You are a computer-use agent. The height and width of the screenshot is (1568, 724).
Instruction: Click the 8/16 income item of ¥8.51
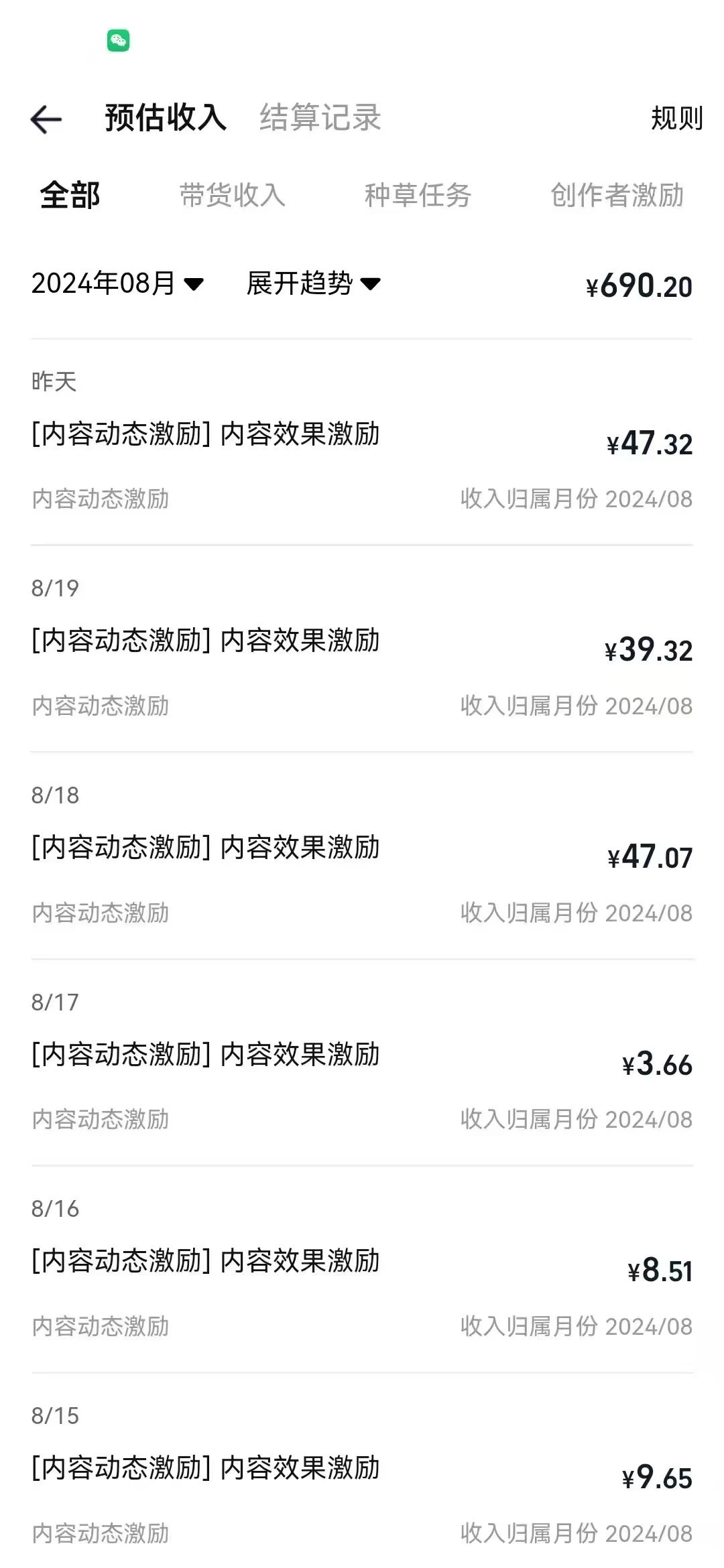(x=362, y=1263)
